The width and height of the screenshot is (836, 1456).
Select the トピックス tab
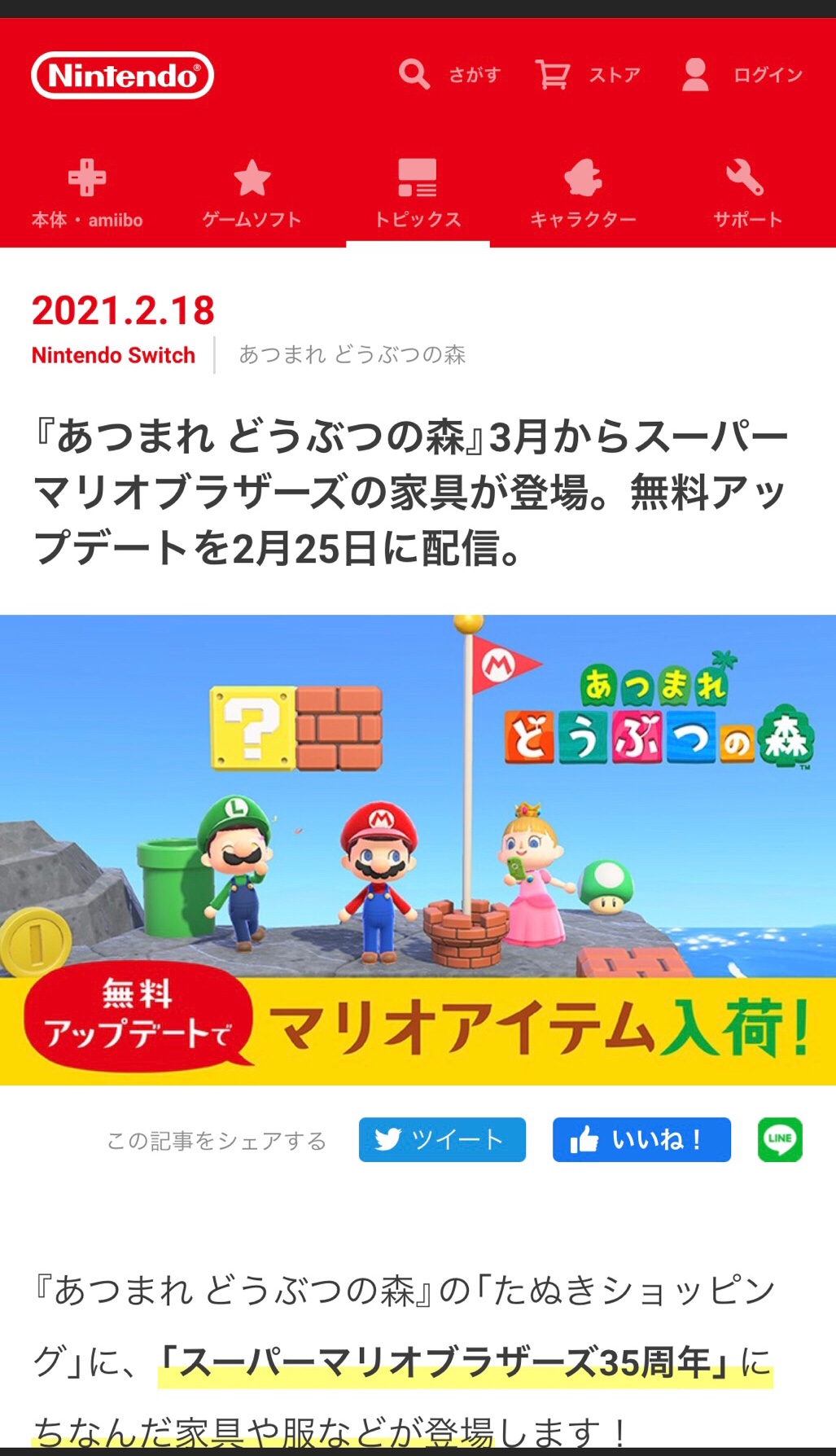point(418,195)
